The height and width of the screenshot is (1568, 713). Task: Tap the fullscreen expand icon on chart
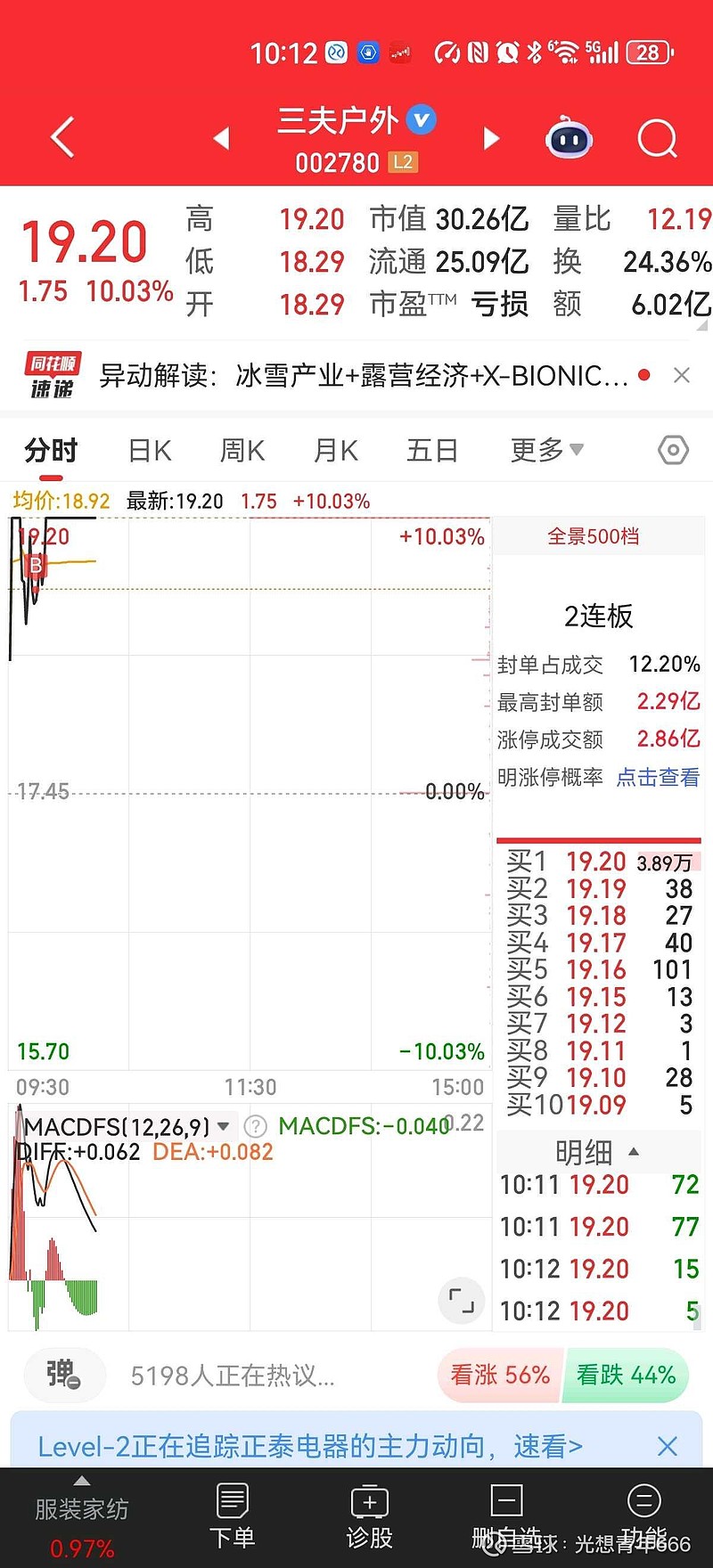pyautogui.click(x=460, y=1301)
